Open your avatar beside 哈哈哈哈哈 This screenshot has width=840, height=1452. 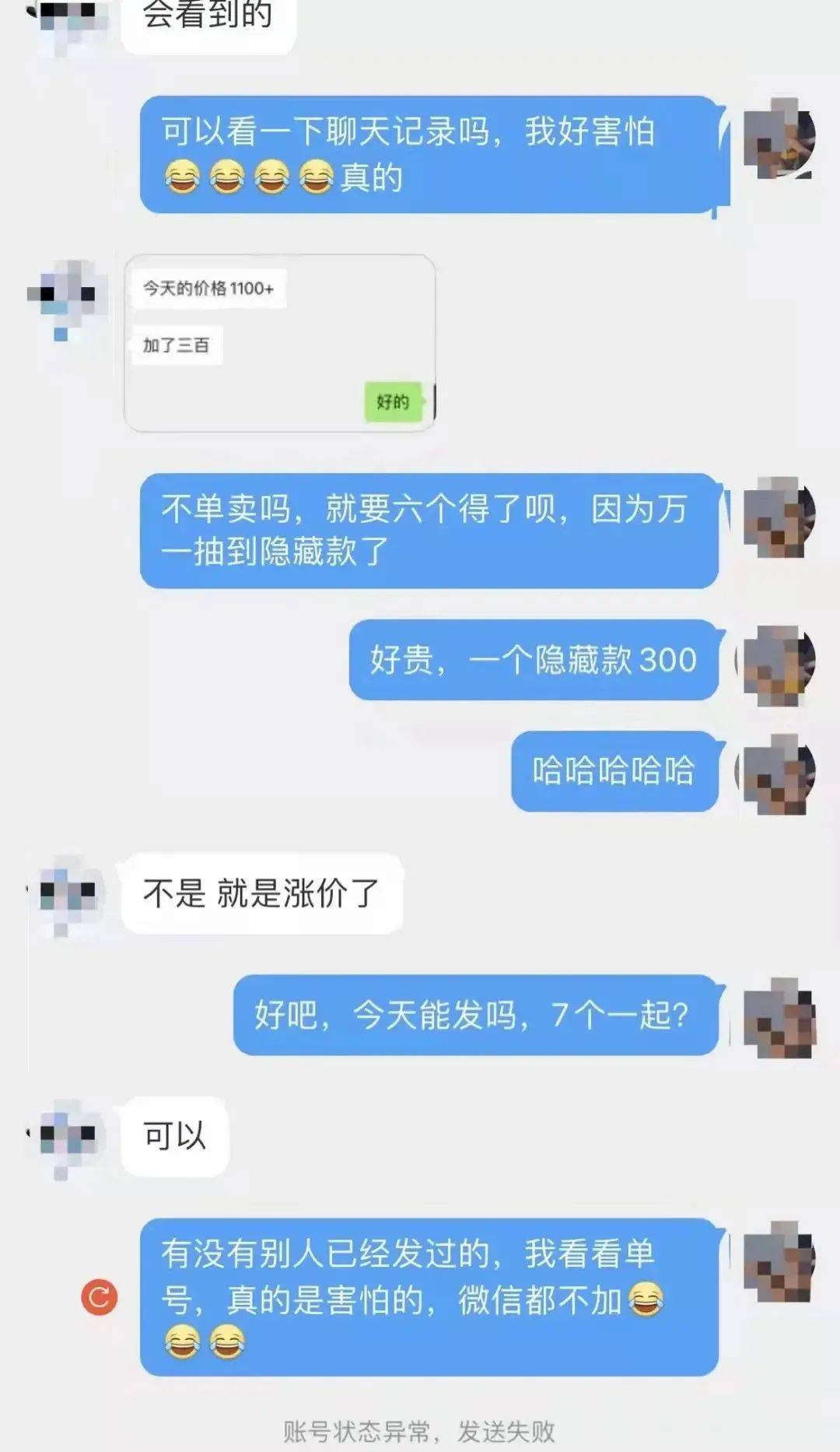tap(777, 773)
